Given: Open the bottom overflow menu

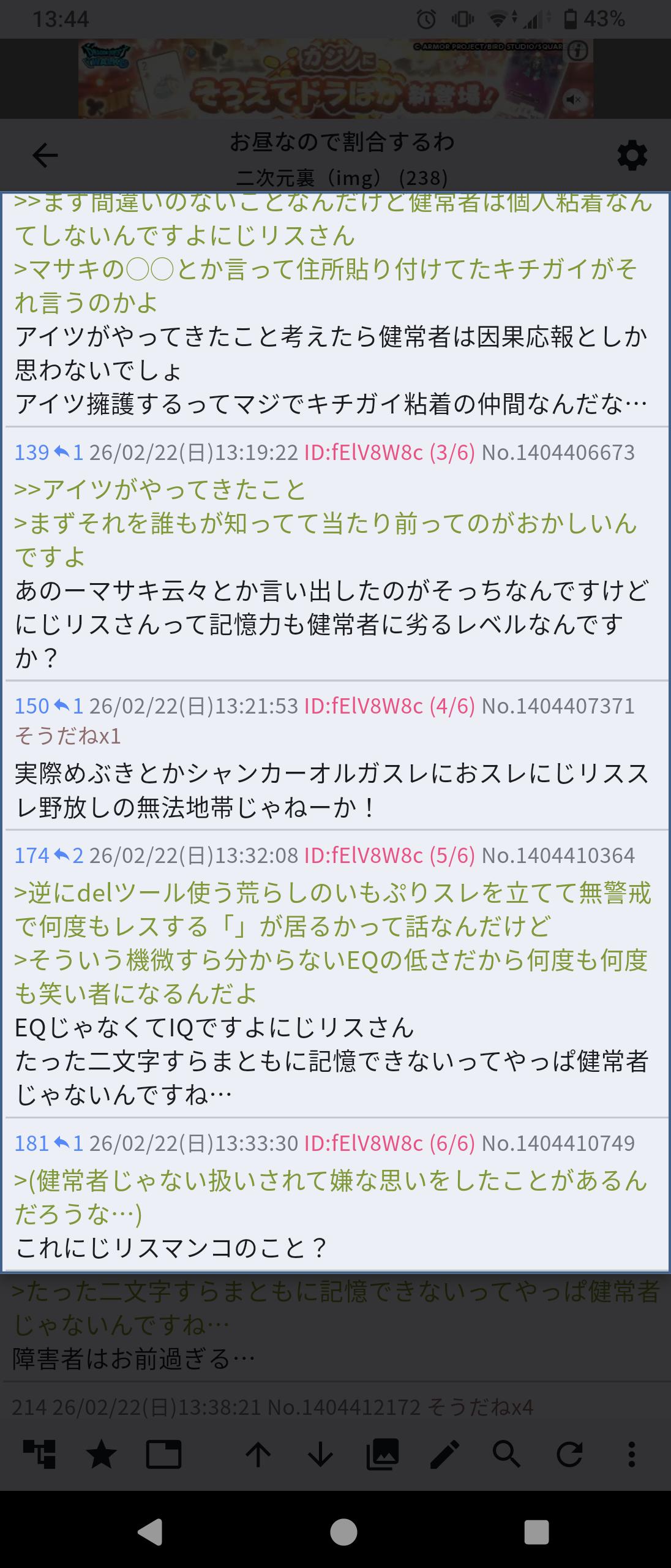Looking at the screenshot, I should (x=632, y=1453).
